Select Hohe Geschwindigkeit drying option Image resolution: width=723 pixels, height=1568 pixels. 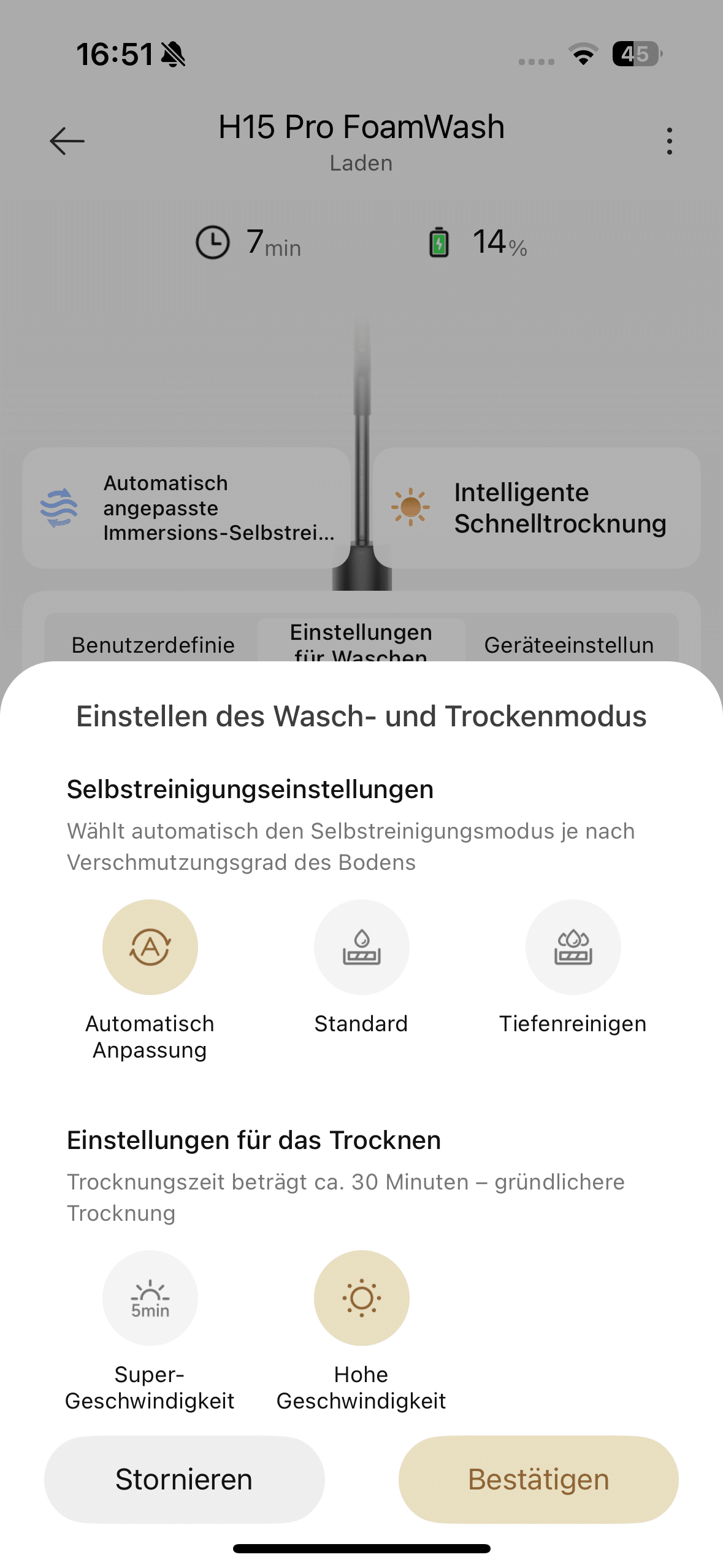coord(361,1297)
